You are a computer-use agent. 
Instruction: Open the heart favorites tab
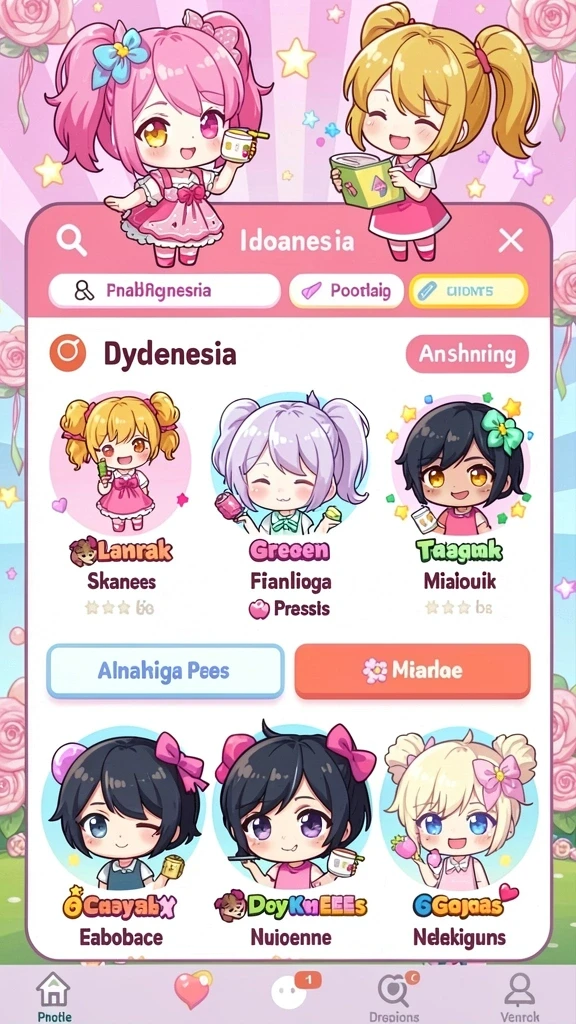point(192,991)
